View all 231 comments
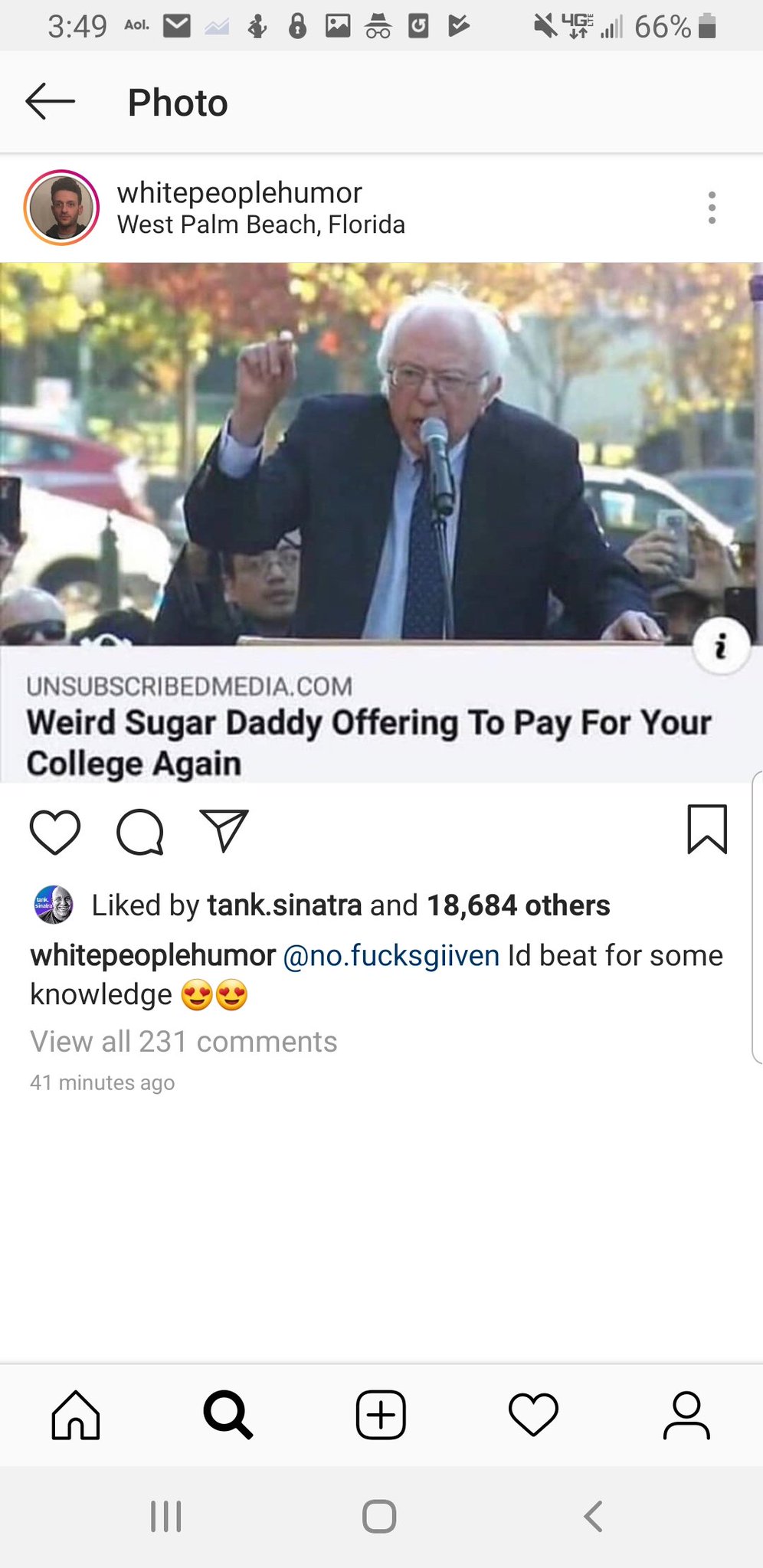The image size is (763, 1568). pos(184,1042)
